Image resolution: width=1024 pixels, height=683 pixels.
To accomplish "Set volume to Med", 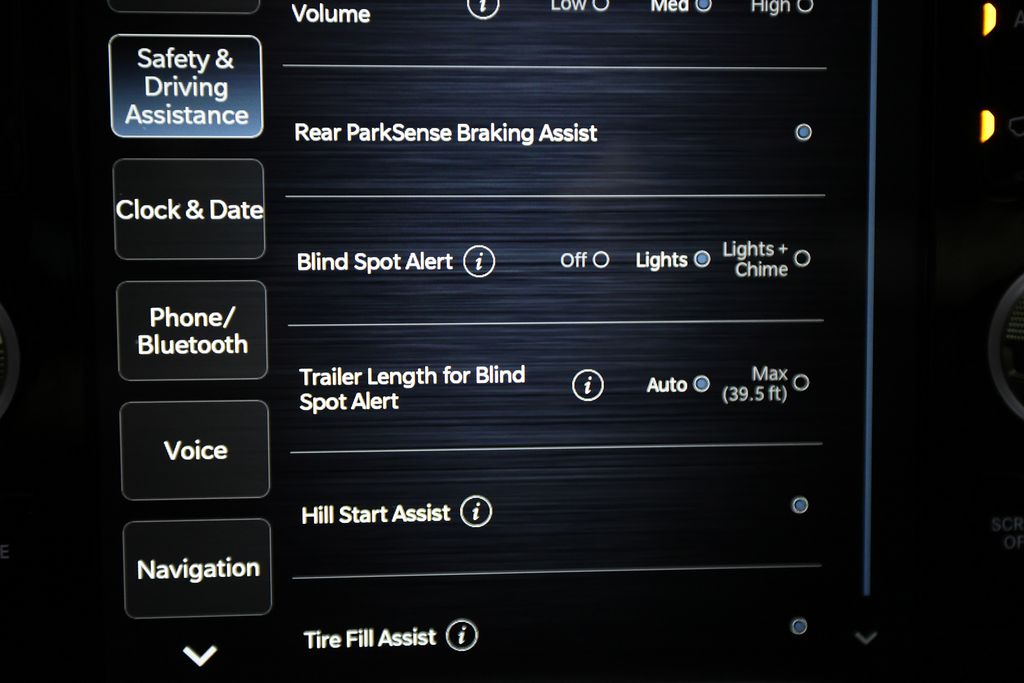I will coord(703,5).
